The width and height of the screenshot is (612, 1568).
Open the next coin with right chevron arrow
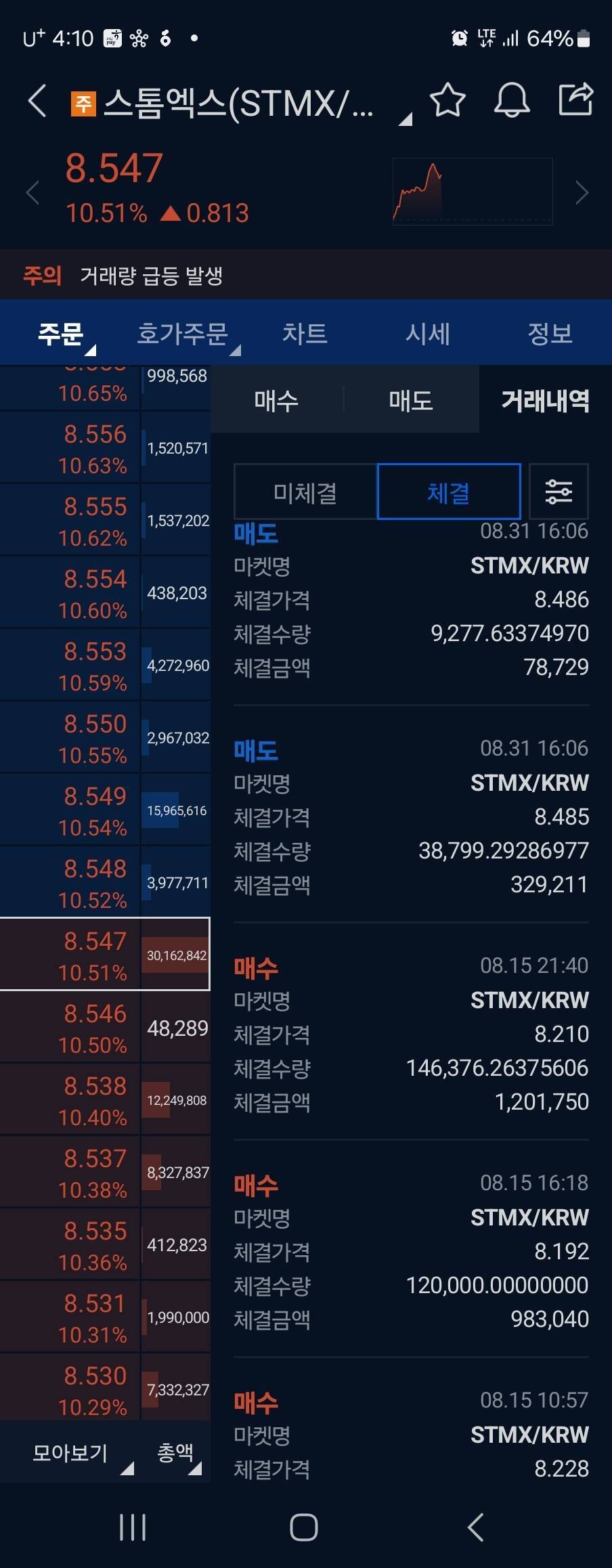[x=582, y=192]
